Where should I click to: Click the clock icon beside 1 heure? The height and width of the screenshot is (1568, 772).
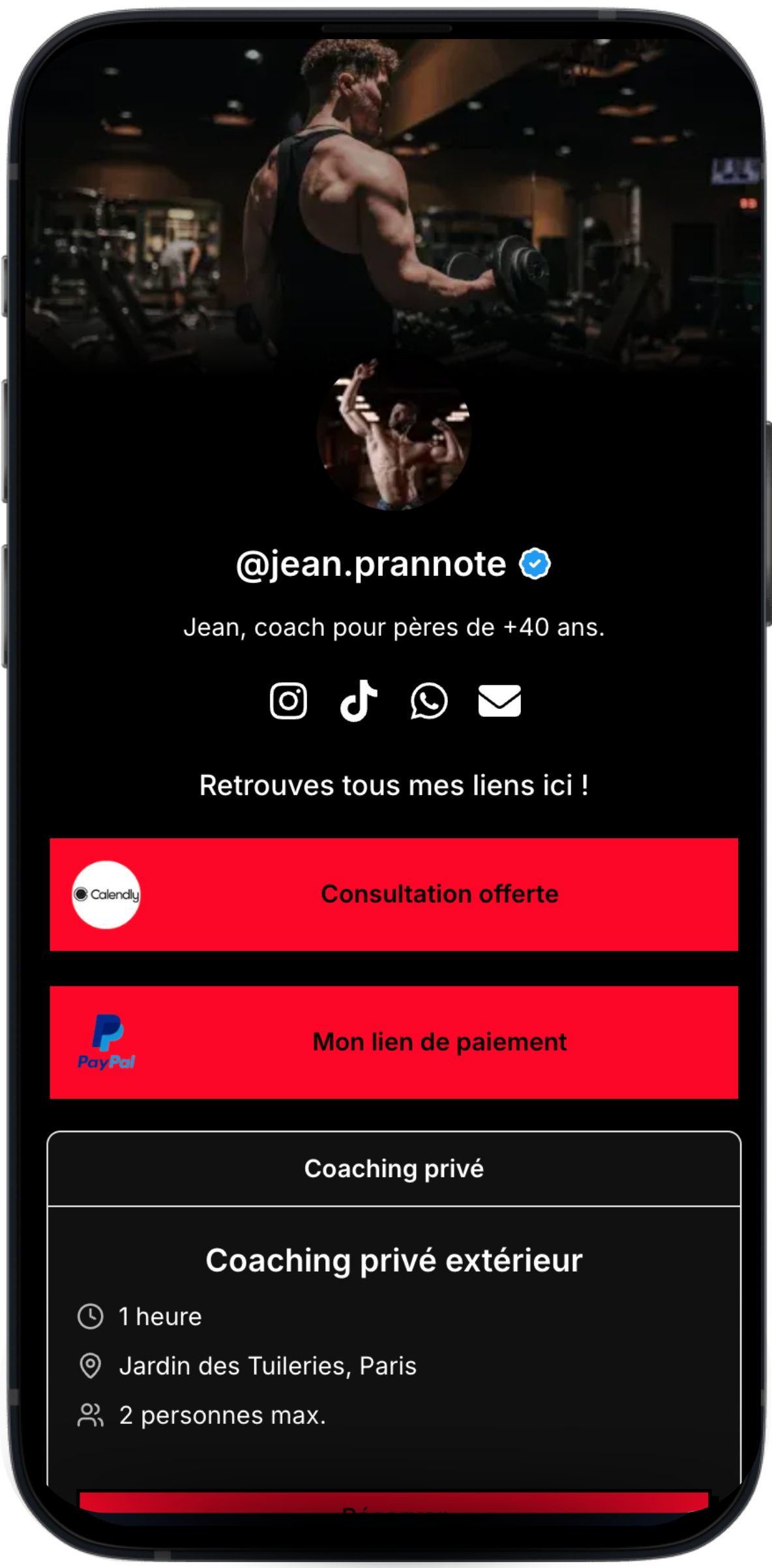coord(91,1316)
